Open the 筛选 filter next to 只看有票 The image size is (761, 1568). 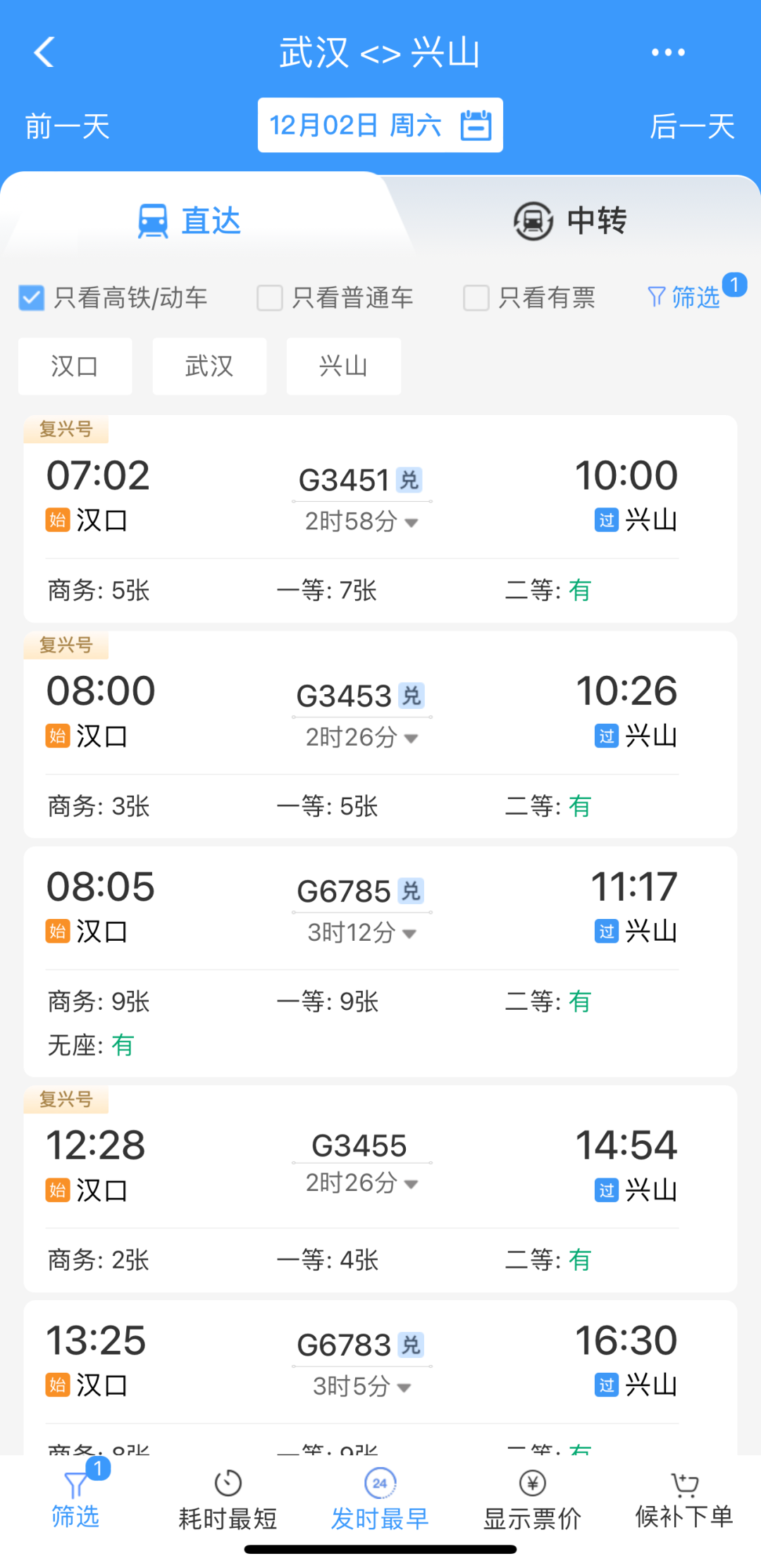685,297
